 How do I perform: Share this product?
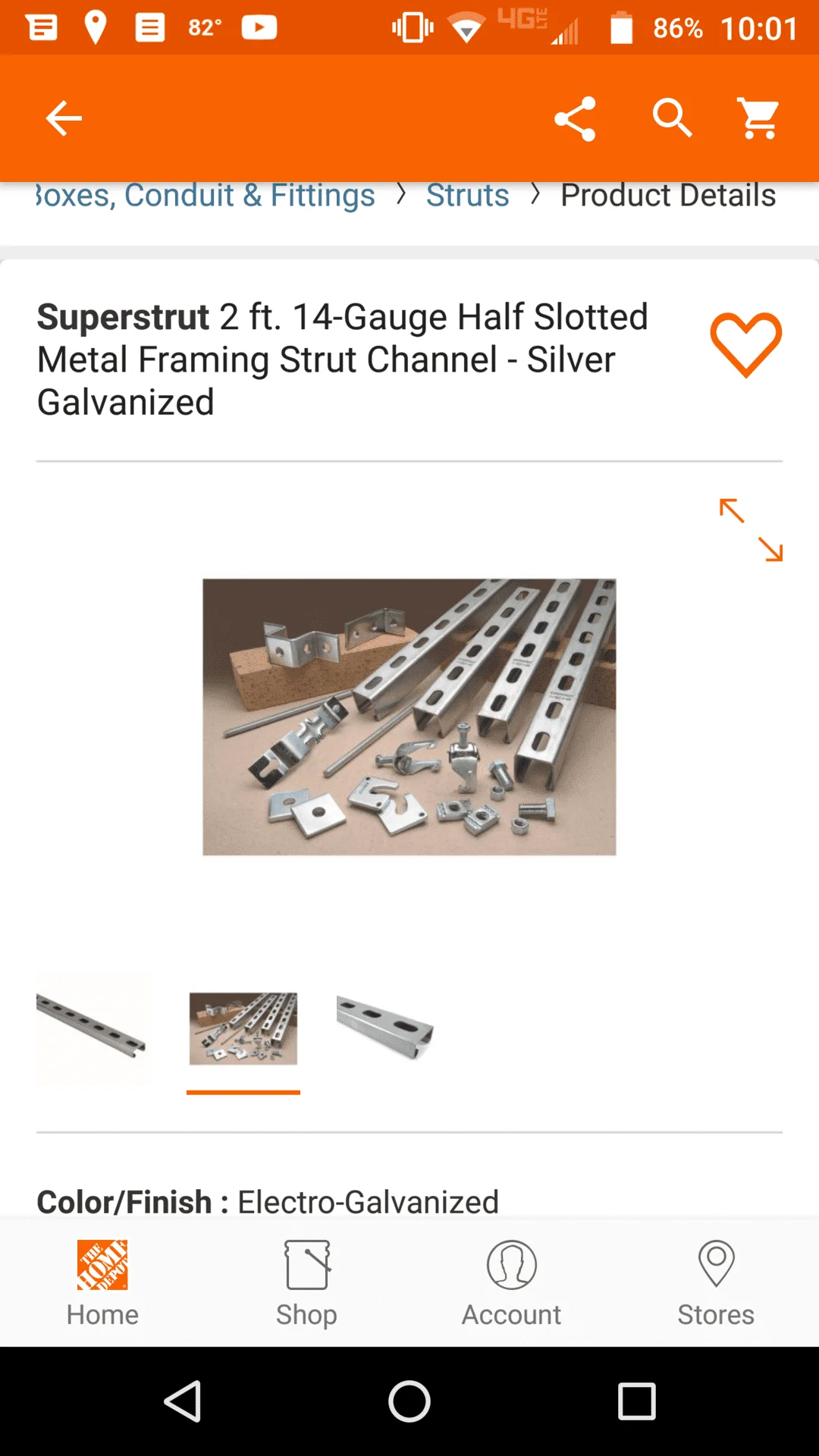point(575,118)
